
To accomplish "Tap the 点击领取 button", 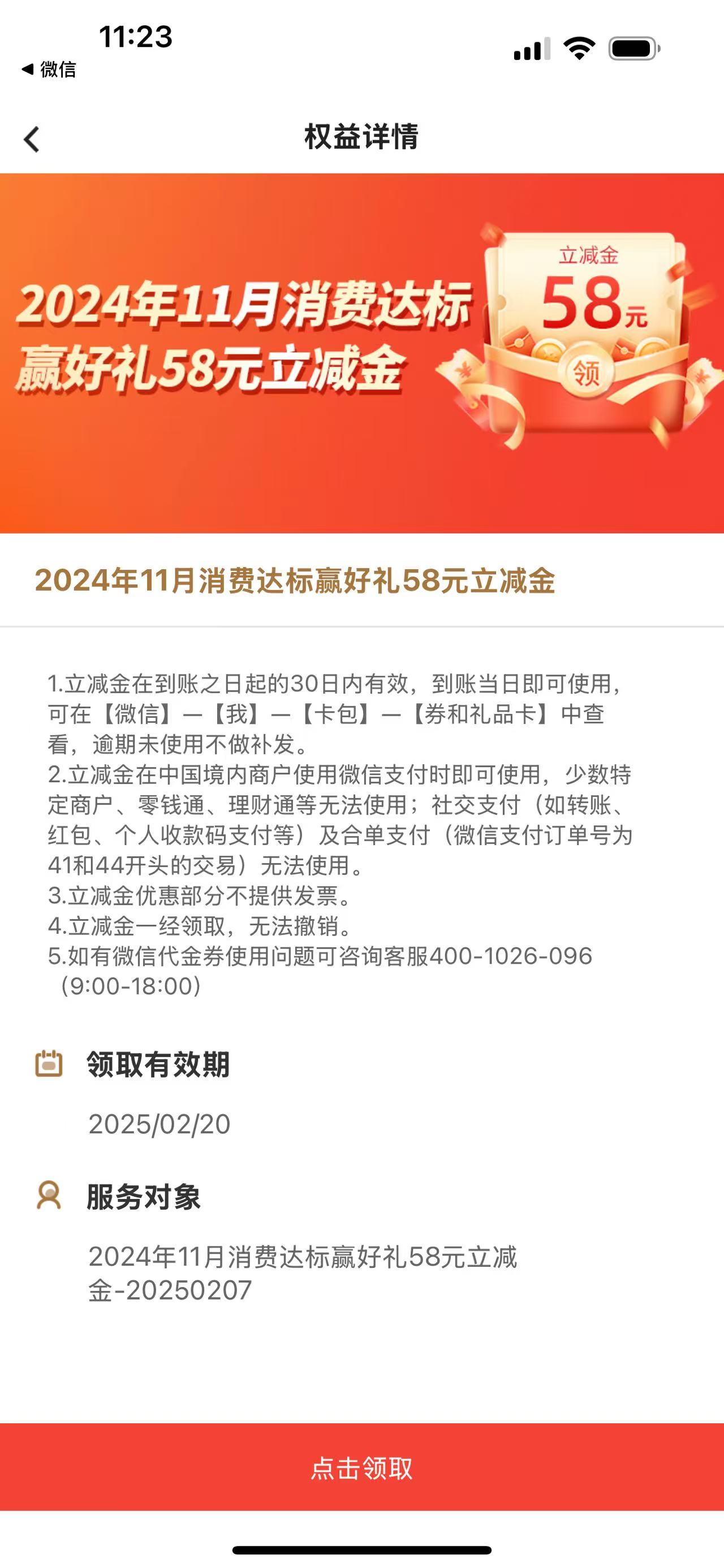I will (x=361, y=1467).
